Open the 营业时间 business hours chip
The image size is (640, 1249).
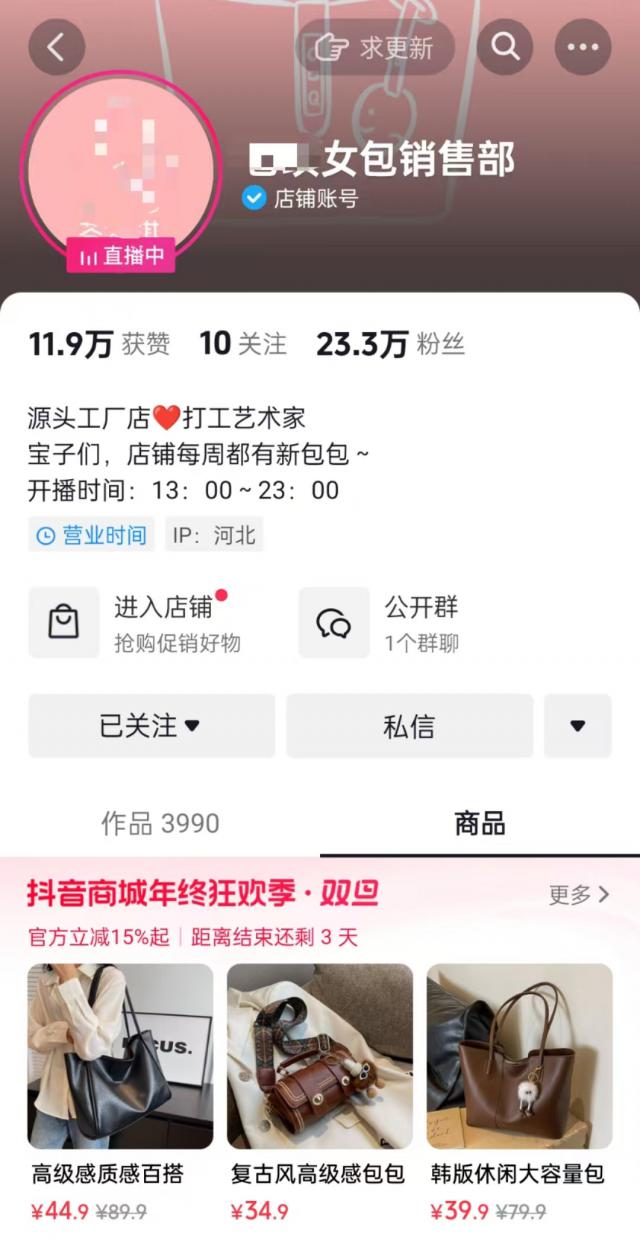point(91,535)
